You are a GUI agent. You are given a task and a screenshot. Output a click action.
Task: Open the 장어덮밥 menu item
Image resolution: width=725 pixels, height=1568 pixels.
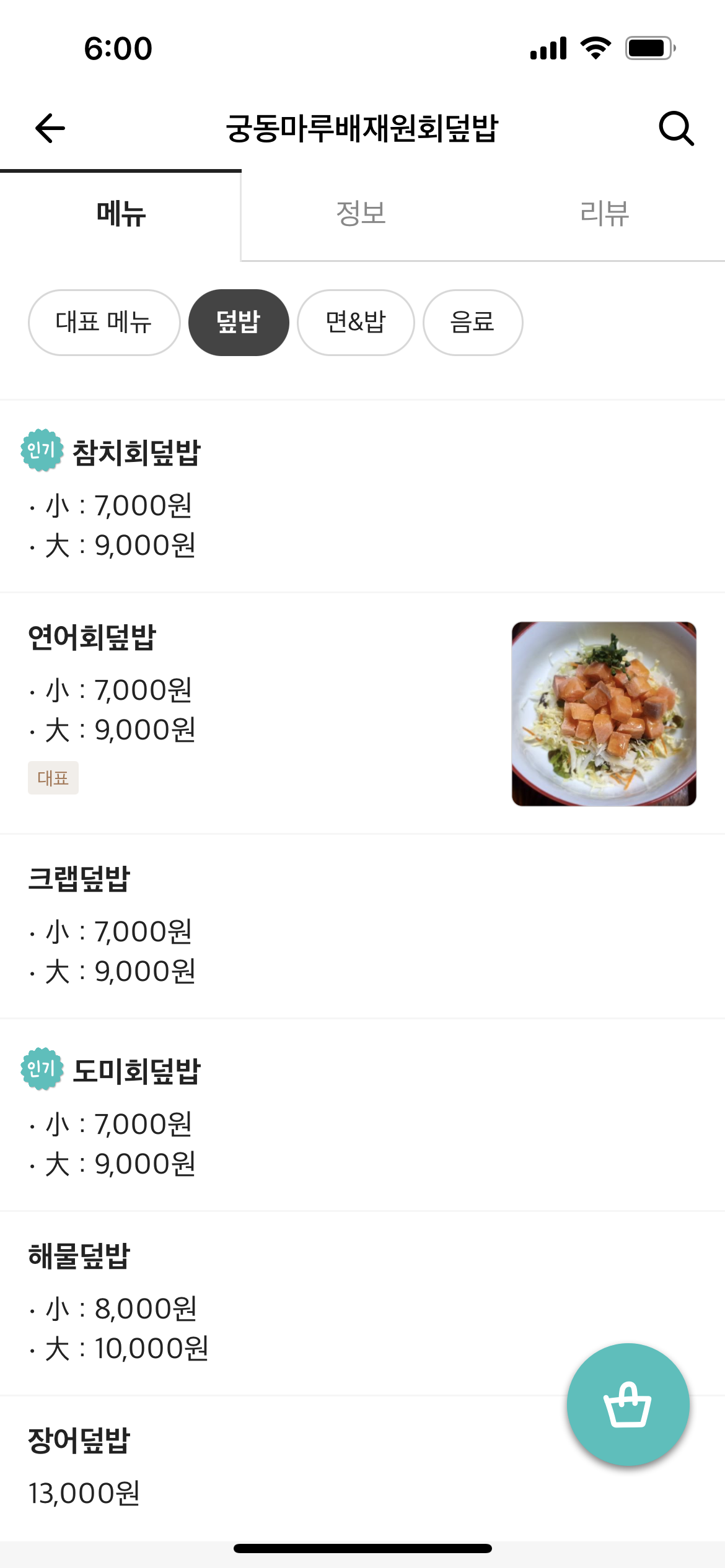pyautogui.click(x=362, y=1468)
